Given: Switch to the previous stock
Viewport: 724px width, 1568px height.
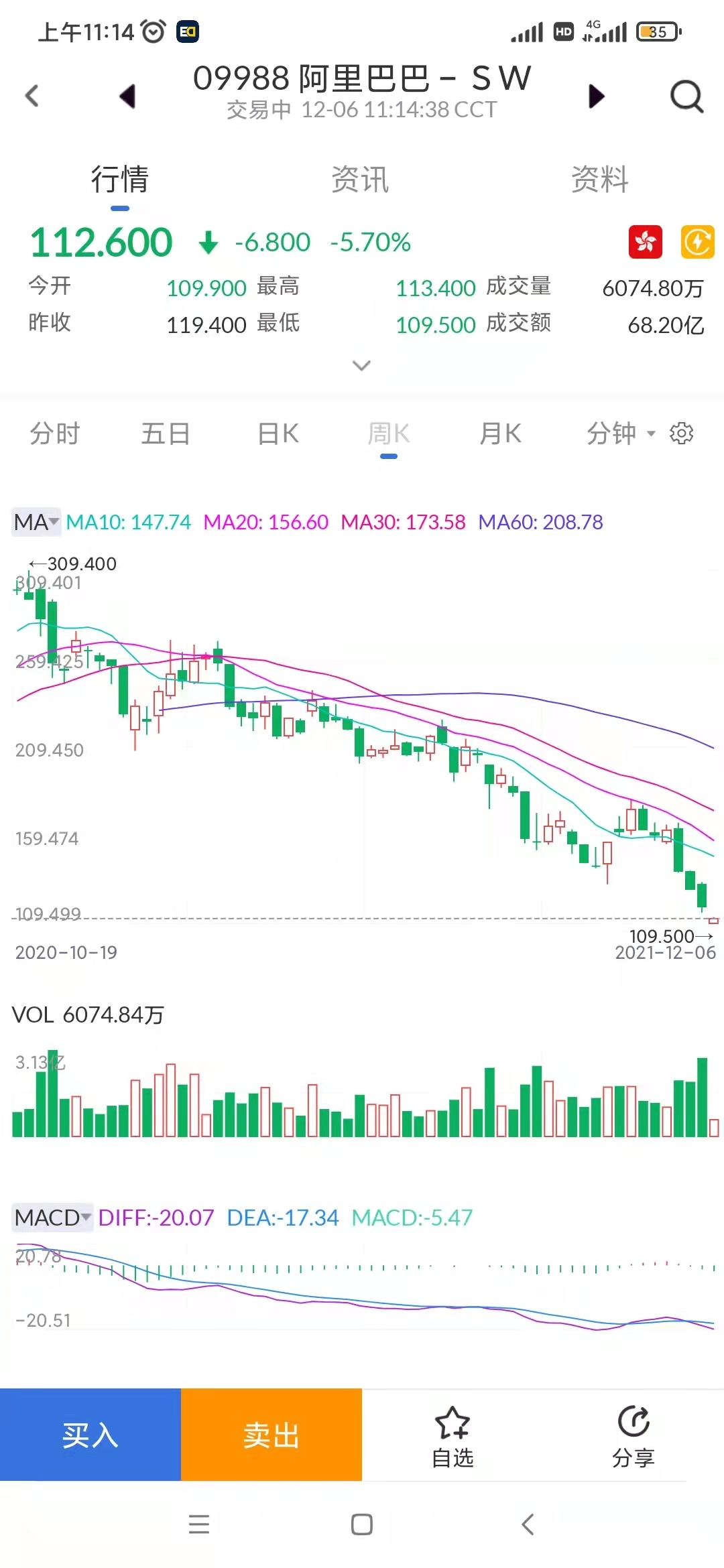Looking at the screenshot, I should tap(127, 96).
